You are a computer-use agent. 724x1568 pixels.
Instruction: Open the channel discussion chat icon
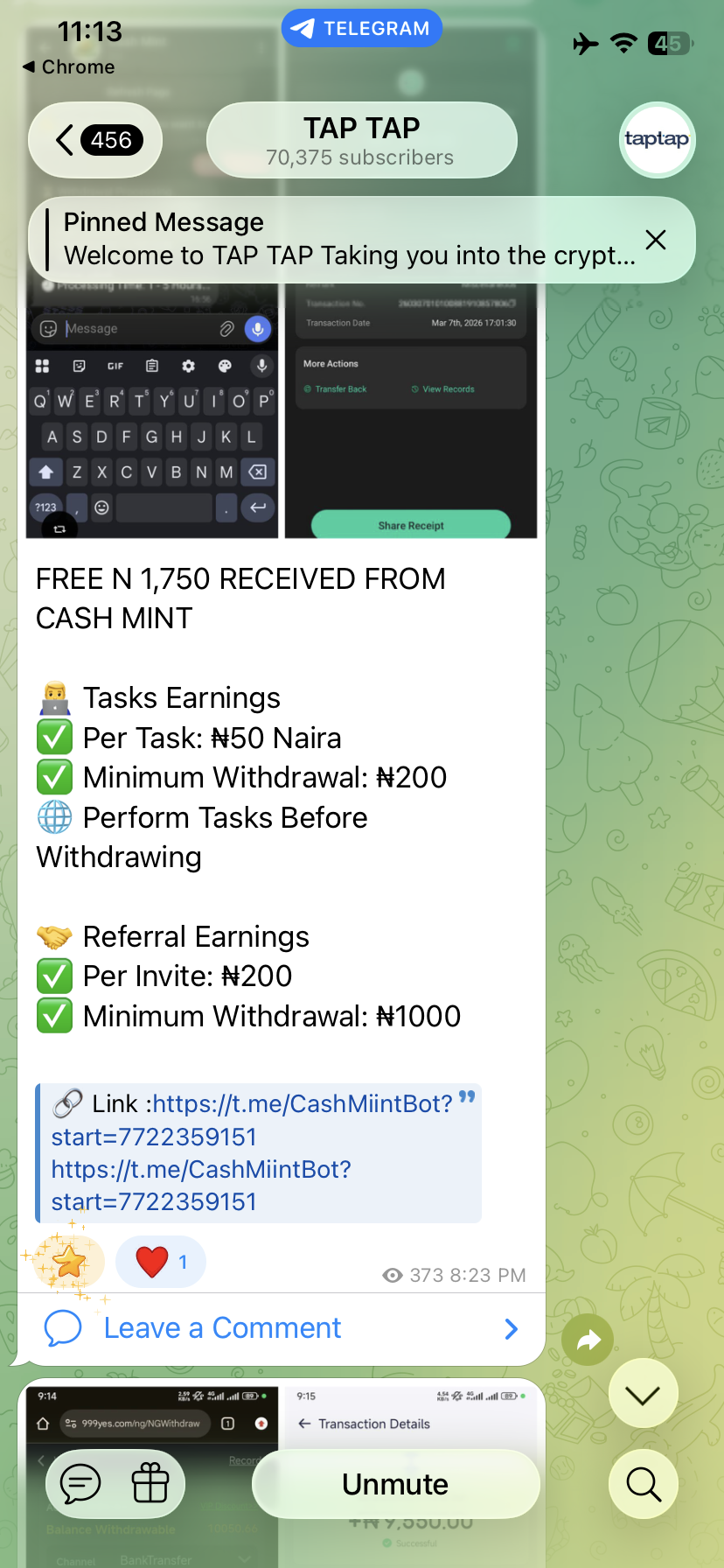click(80, 1484)
